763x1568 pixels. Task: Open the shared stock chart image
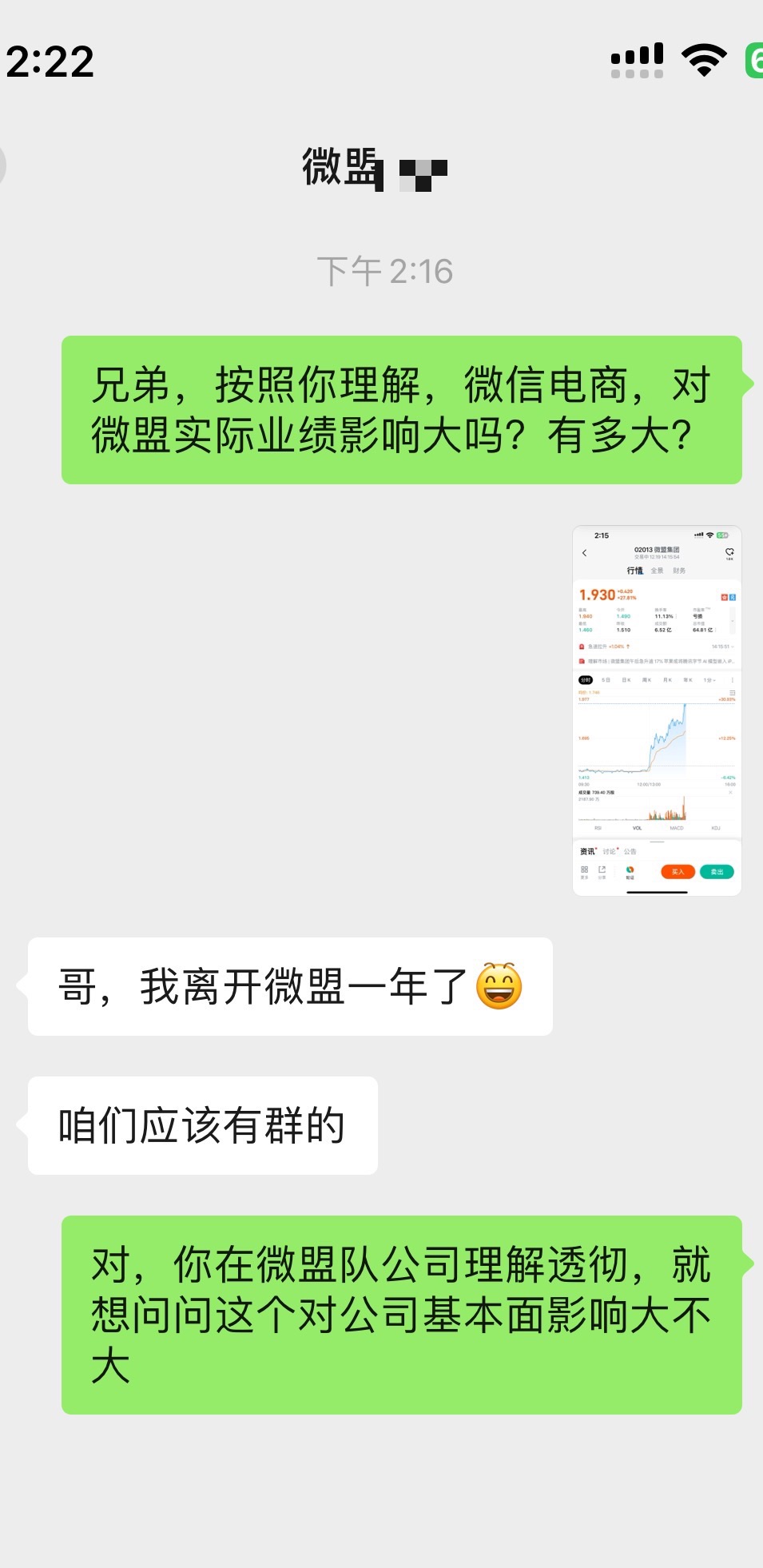pos(657,710)
